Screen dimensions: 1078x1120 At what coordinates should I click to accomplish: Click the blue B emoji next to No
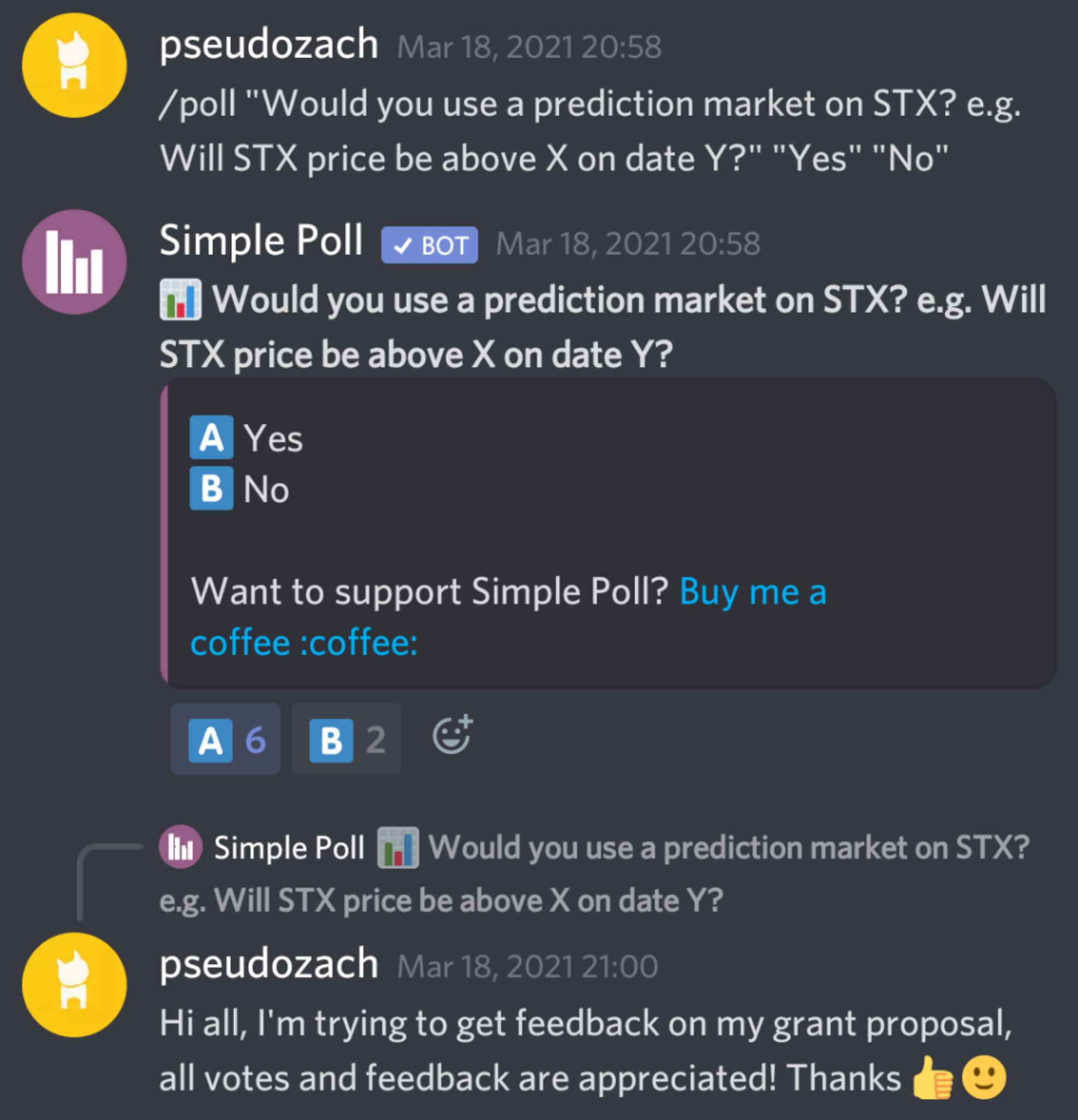pyautogui.click(x=211, y=488)
